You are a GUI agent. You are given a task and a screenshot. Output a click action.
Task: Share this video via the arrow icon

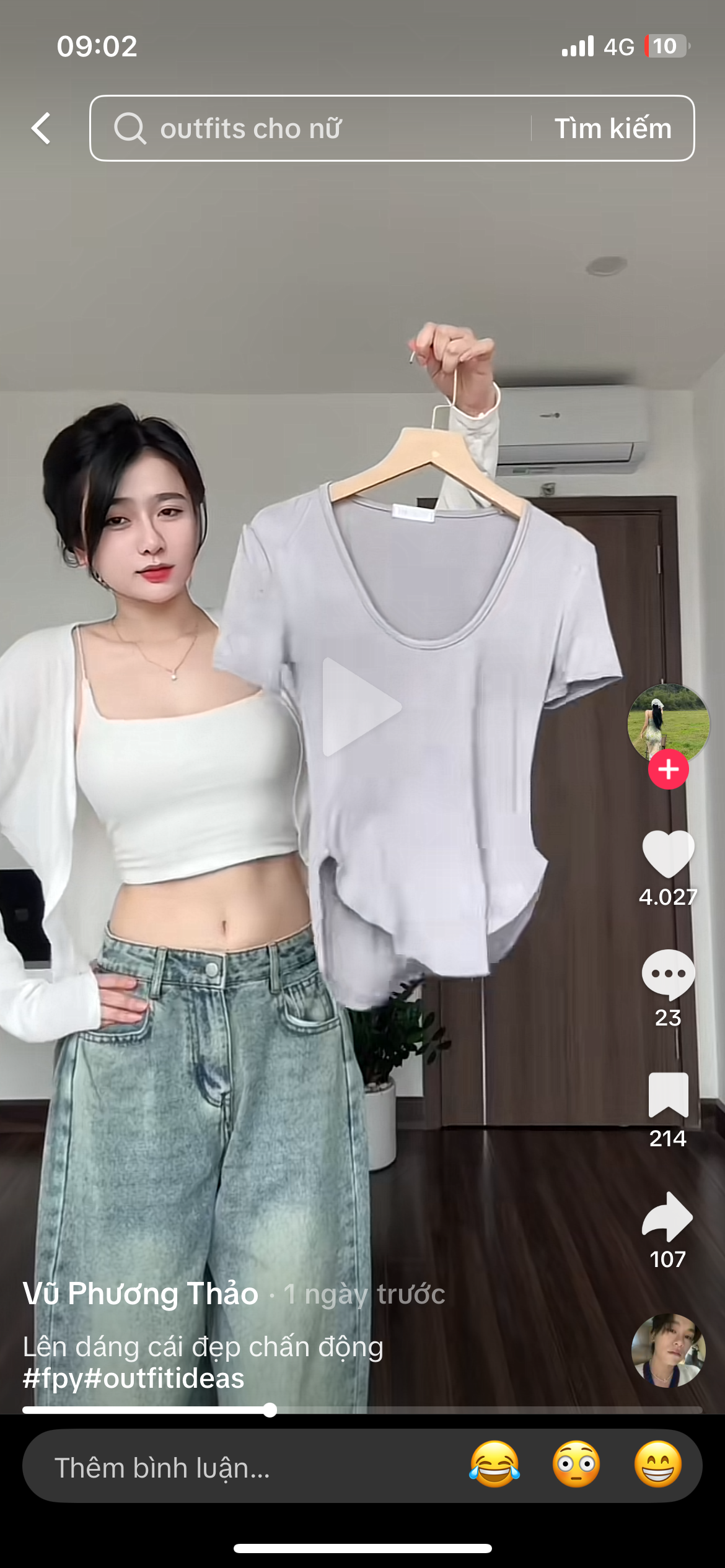(668, 1216)
